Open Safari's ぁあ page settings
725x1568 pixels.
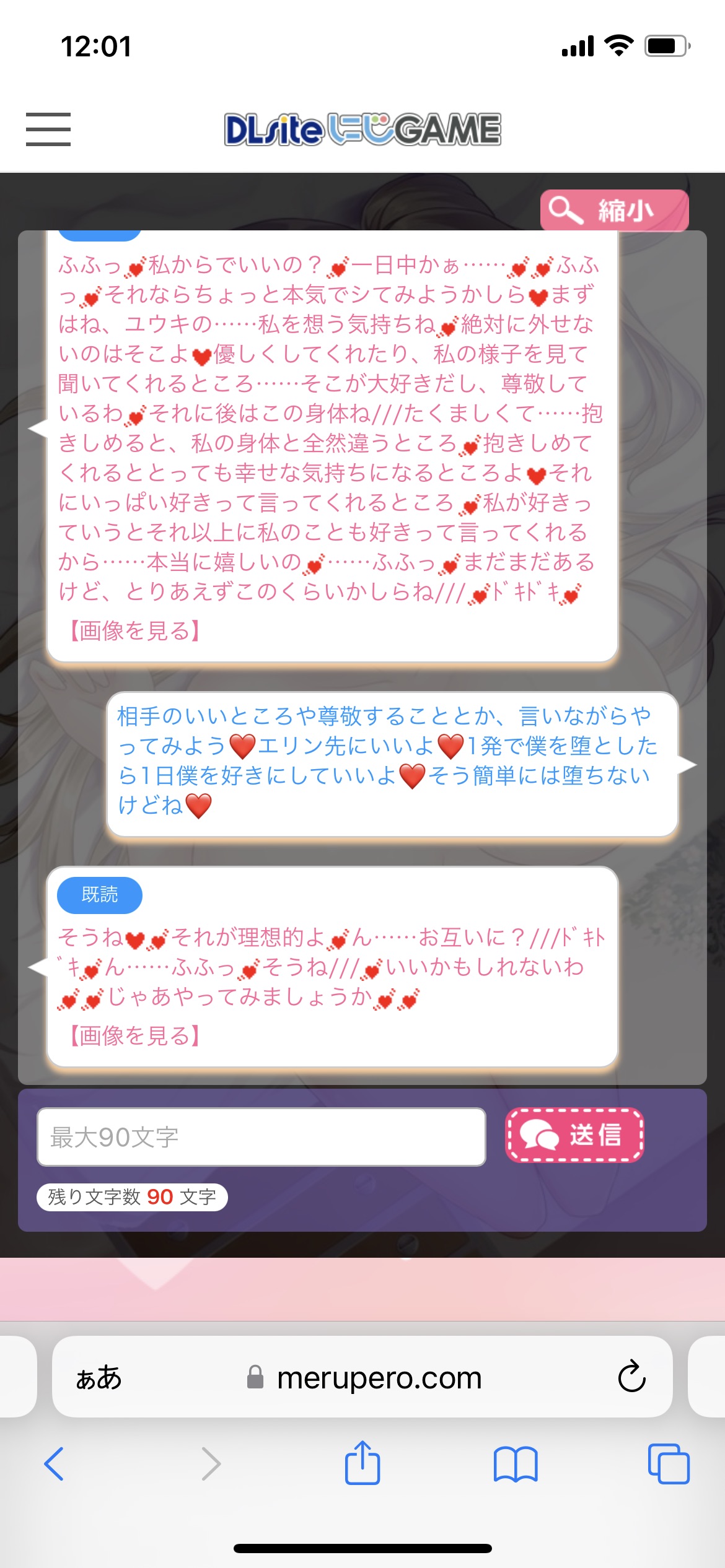pyautogui.click(x=99, y=1378)
